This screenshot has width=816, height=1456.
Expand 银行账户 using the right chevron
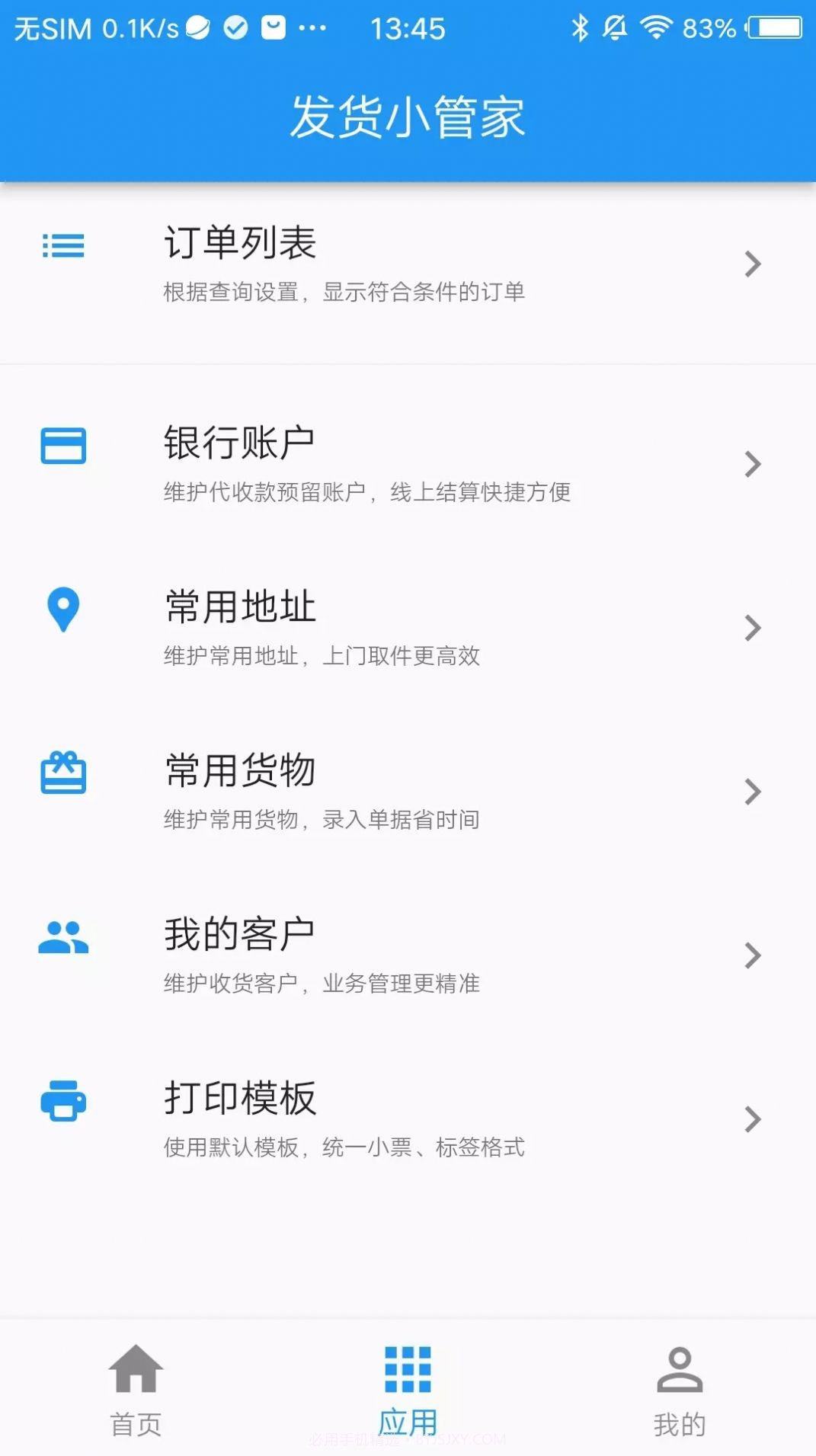pyautogui.click(x=753, y=464)
